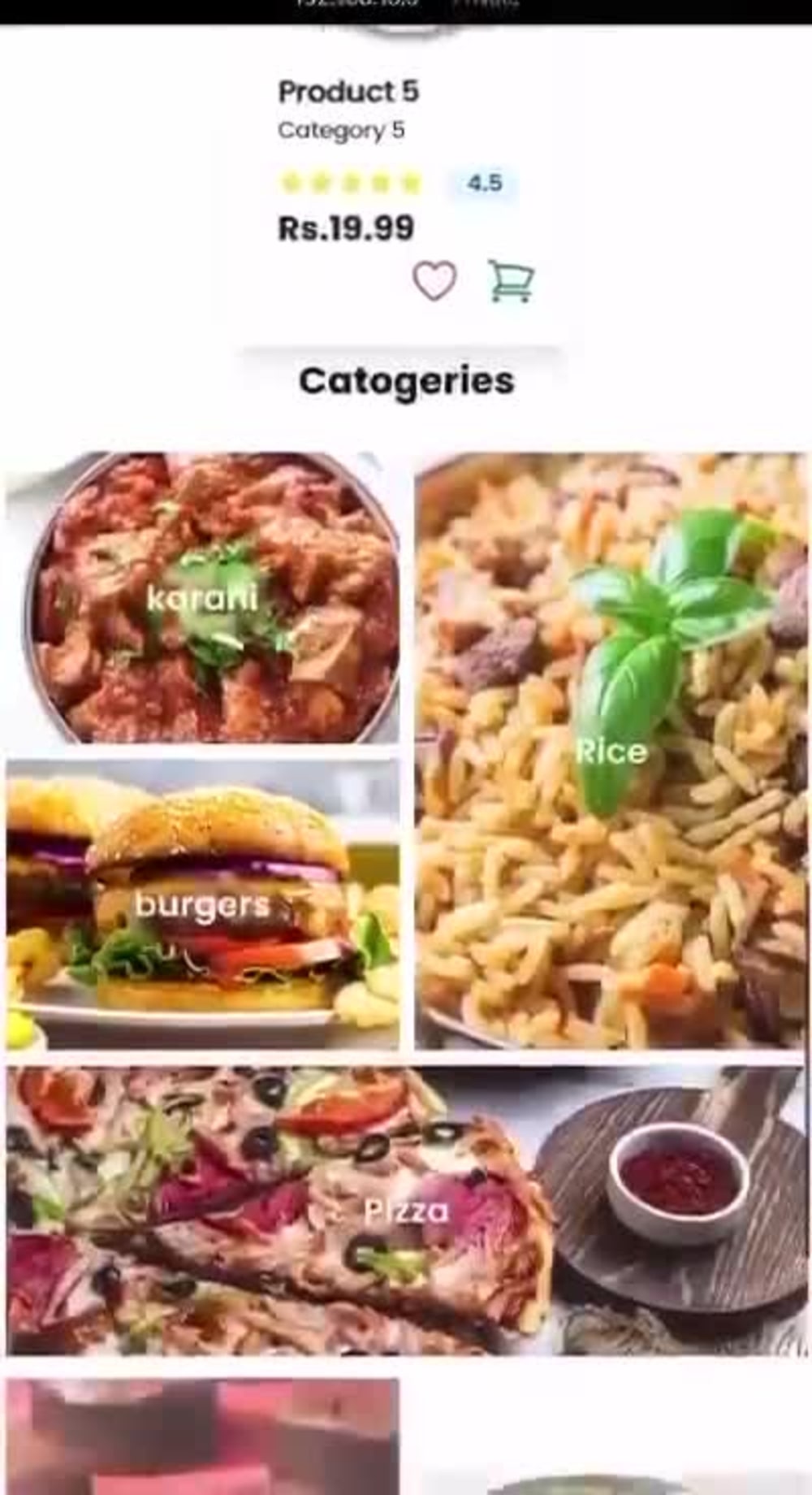Add Product 5 to the cart

tap(511, 281)
